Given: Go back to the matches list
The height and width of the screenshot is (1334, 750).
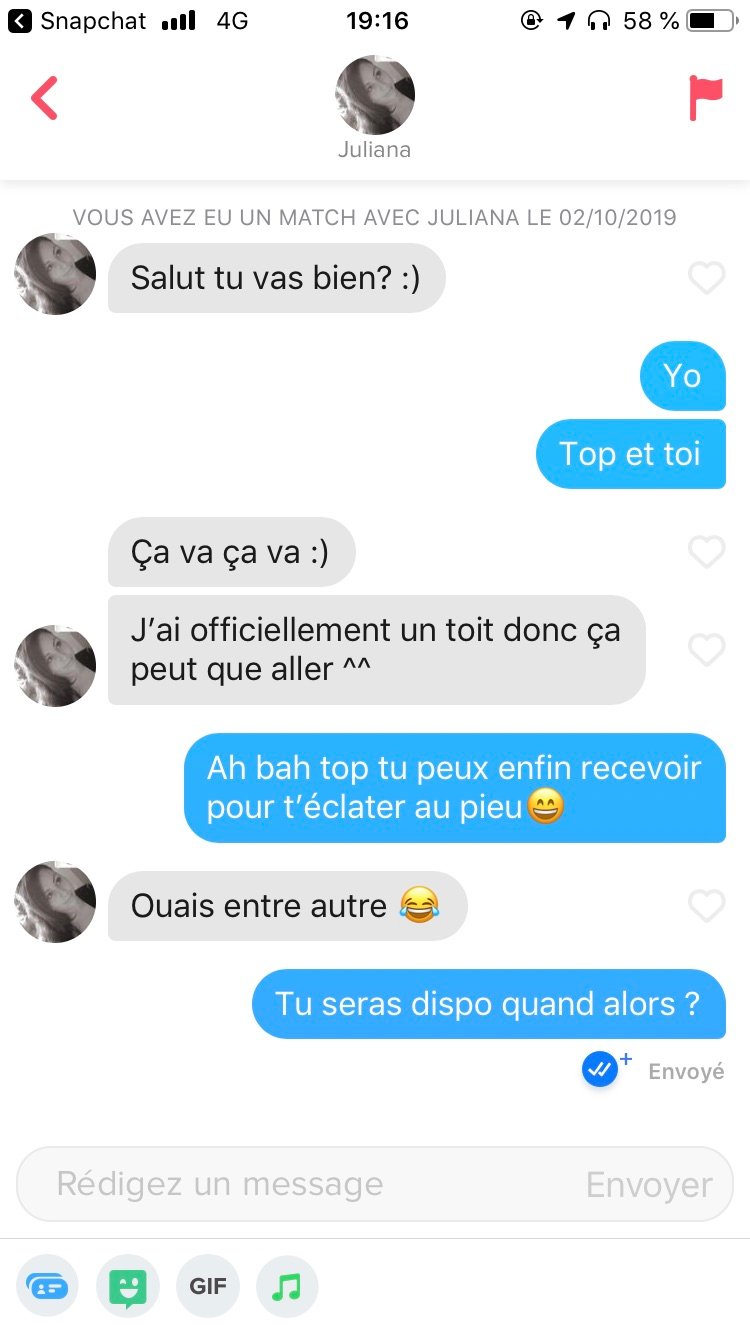Looking at the screenshot, I should pyautogui.click(x=45, y=98).
